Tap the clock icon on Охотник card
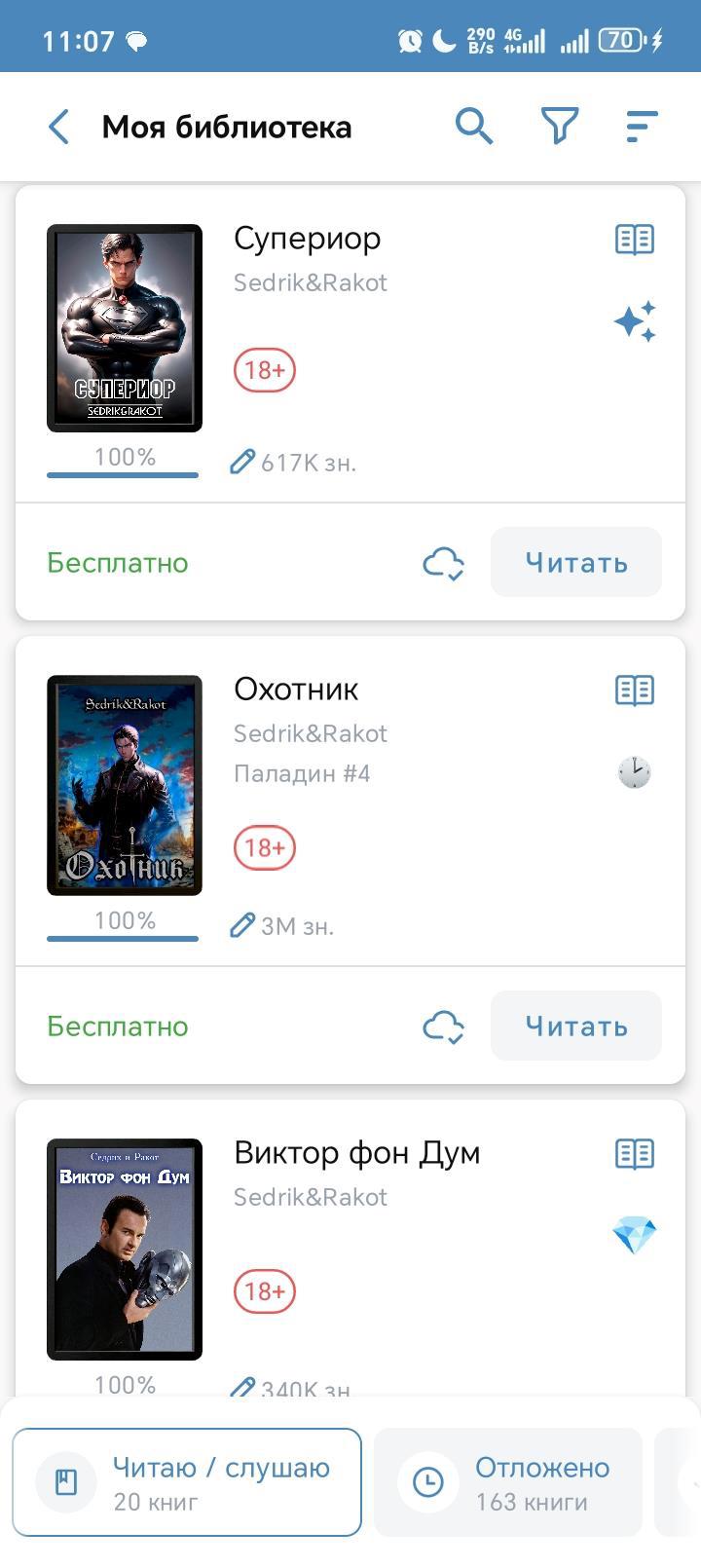The width and height of the screenshot is (701, 1568). pos(635,772)
